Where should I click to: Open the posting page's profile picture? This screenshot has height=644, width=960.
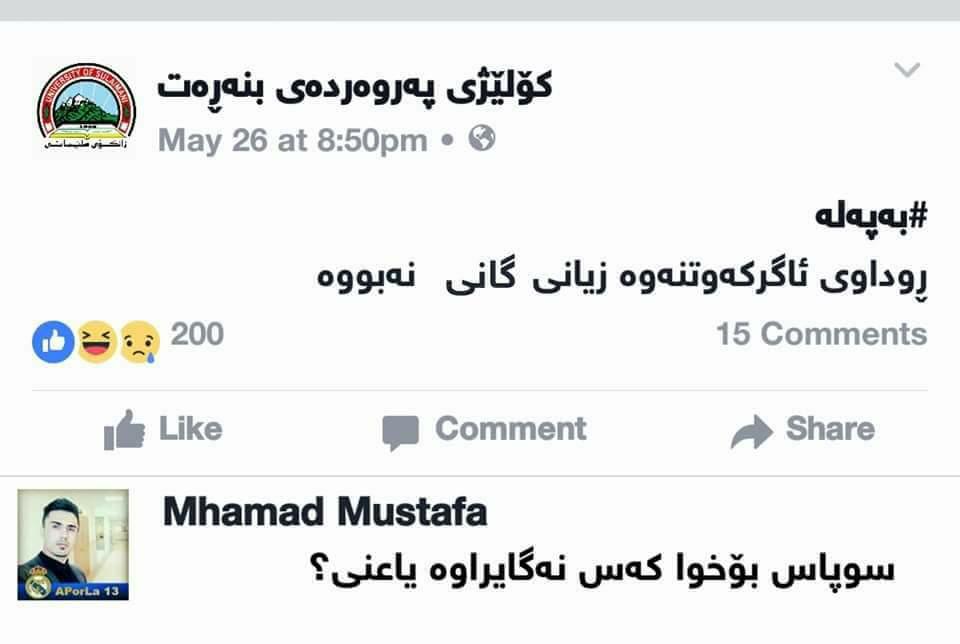[x=72, y=107]
